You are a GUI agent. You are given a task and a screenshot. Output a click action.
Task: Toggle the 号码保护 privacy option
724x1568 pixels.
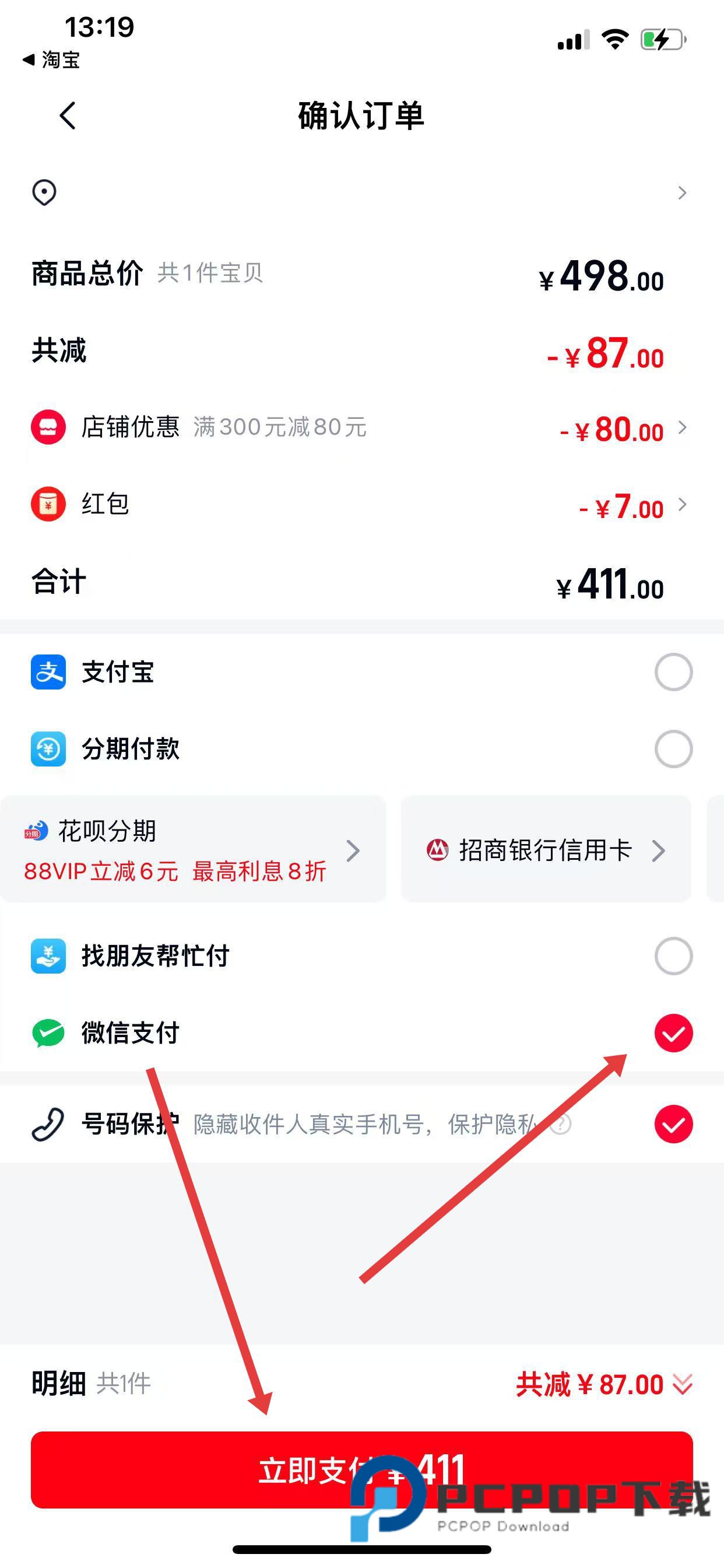[673, 1123]
